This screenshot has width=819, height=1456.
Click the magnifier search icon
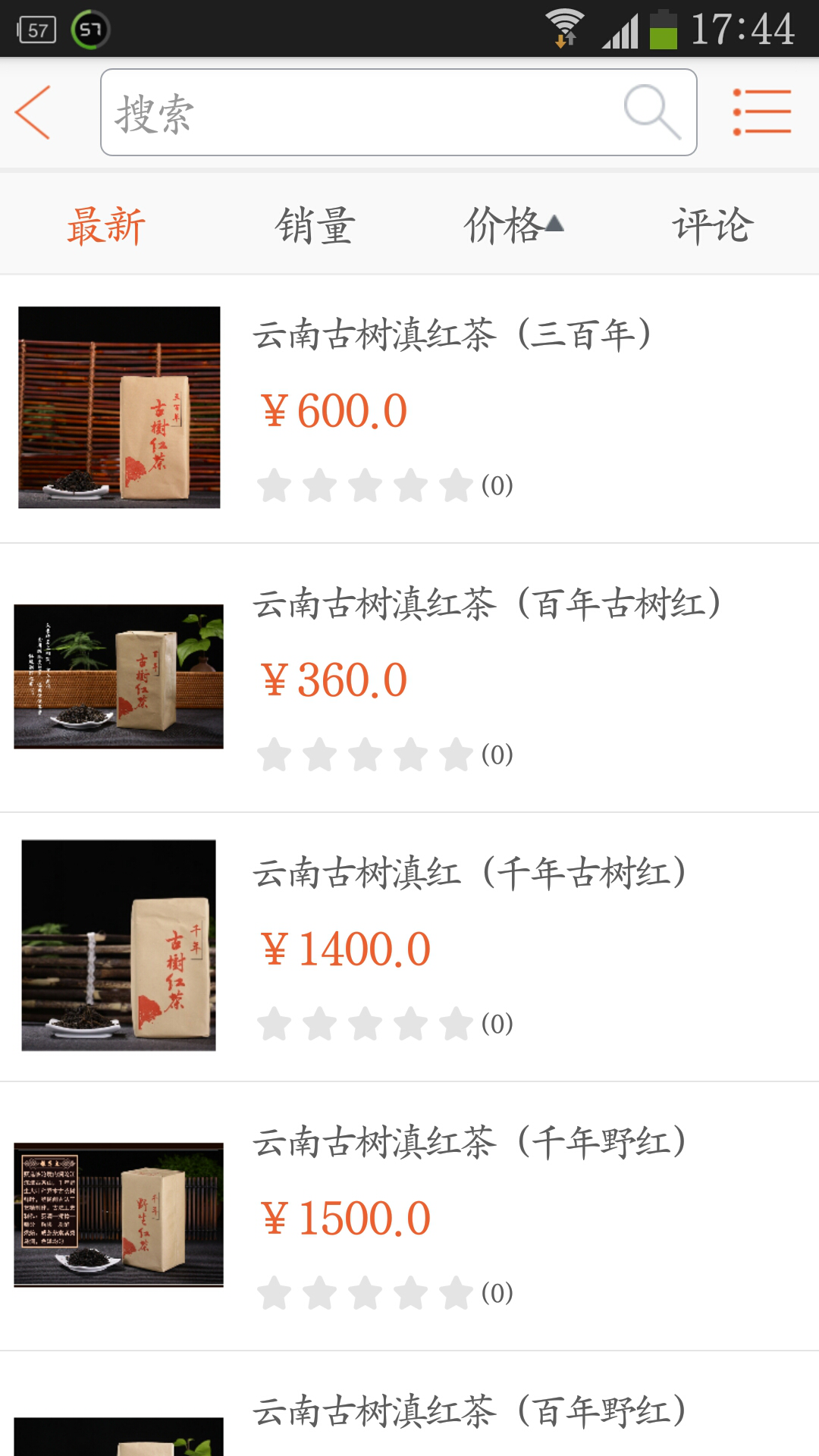point(654,111)
